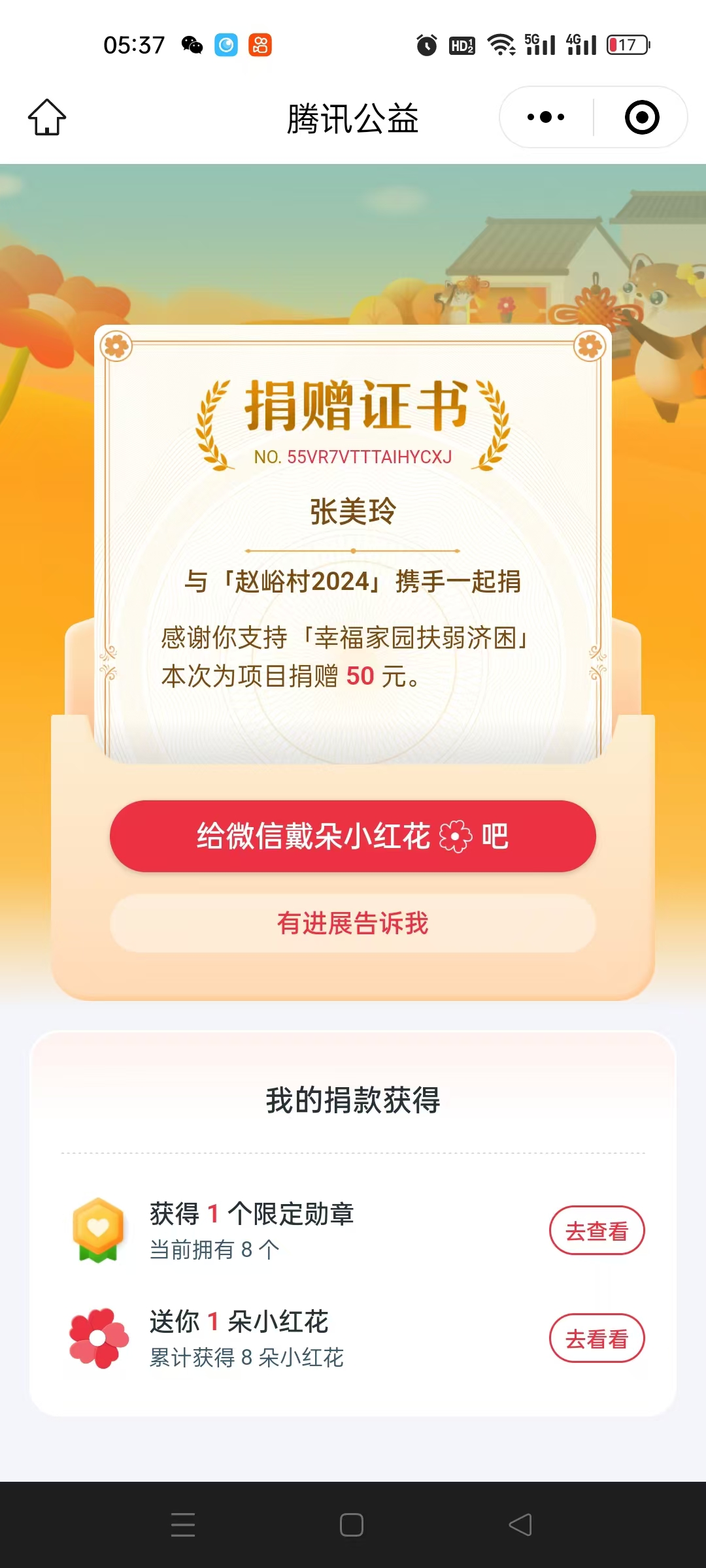Open the three-dot more menu
Image resolution: width=706 pixels, height=1568 pixels.
[546, 118]
